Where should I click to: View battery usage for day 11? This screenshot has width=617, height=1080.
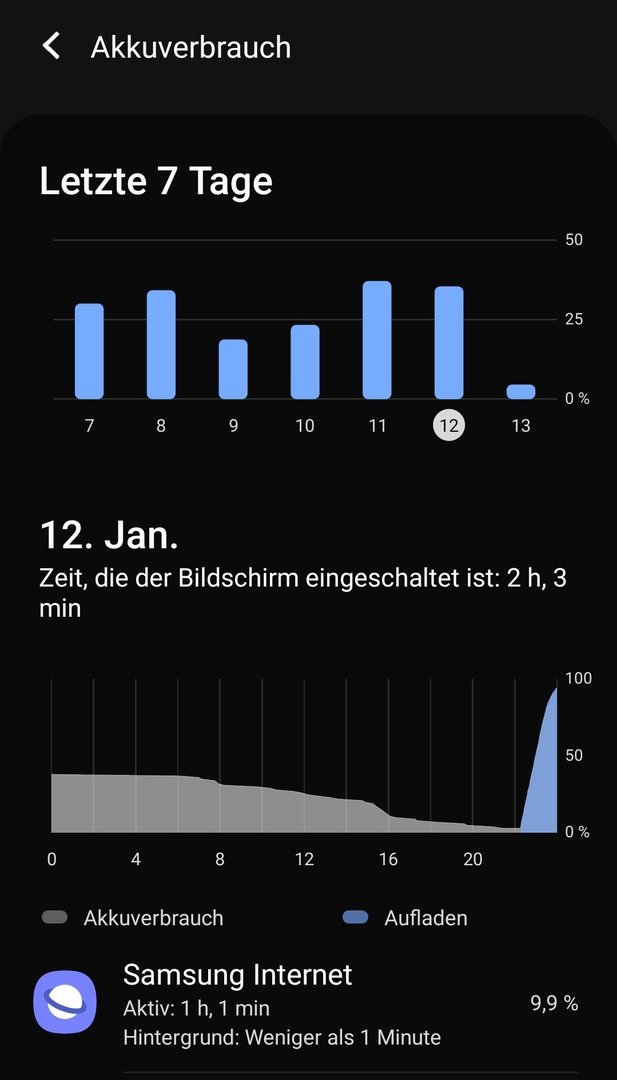click(x=377, y=340)
